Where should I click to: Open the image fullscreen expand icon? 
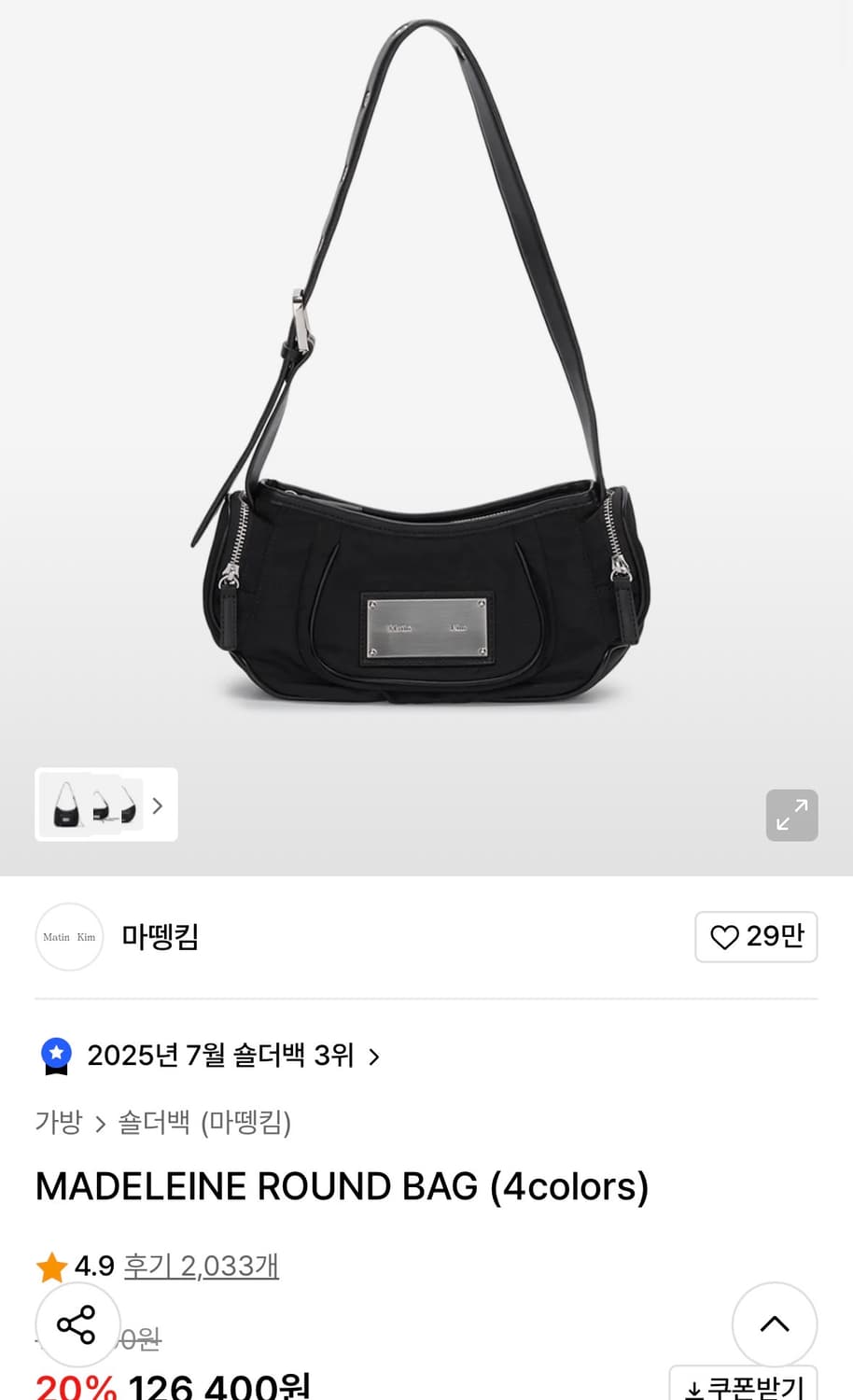click(x=791, y=815)
